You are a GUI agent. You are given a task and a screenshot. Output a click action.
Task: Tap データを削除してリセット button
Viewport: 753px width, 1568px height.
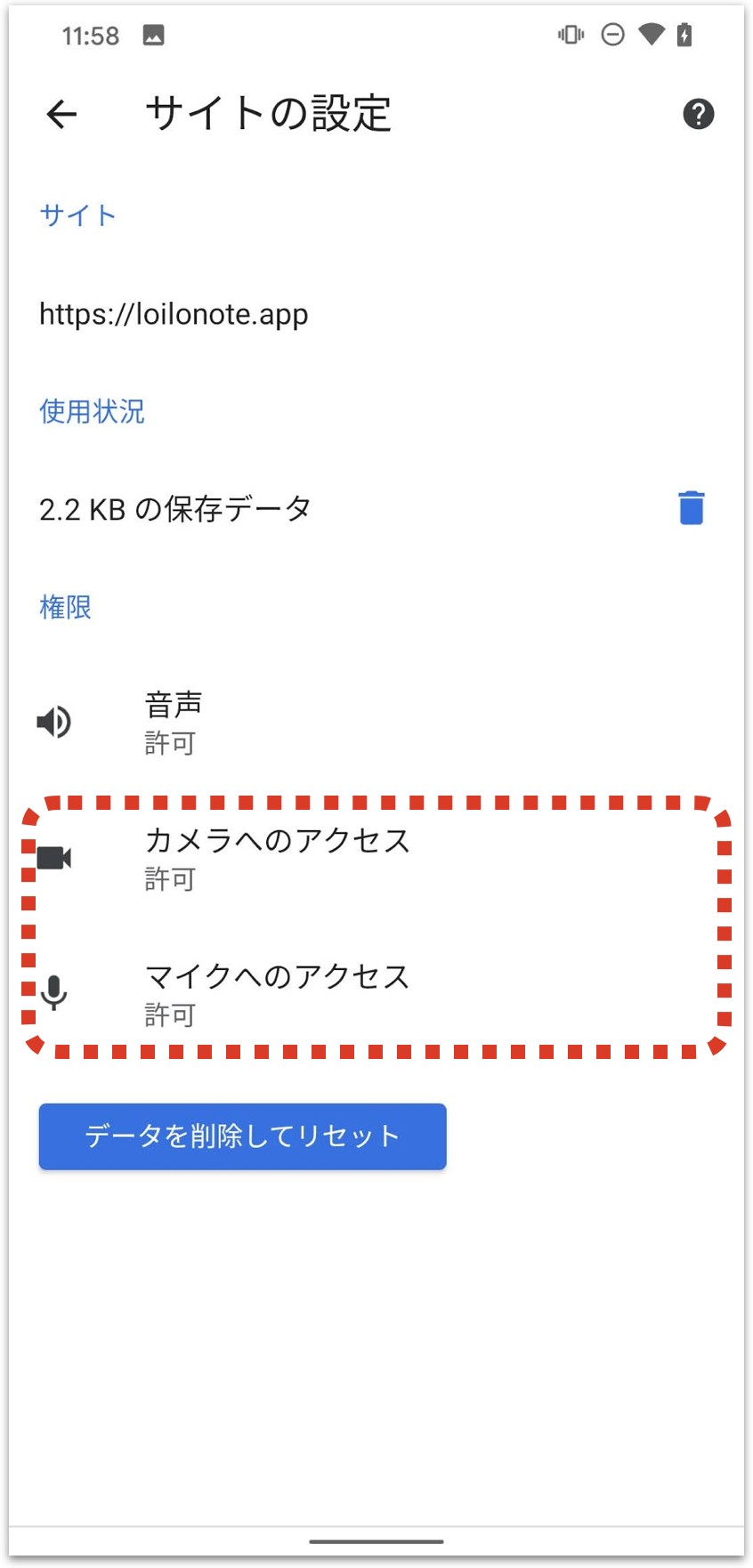[242, 1136]
